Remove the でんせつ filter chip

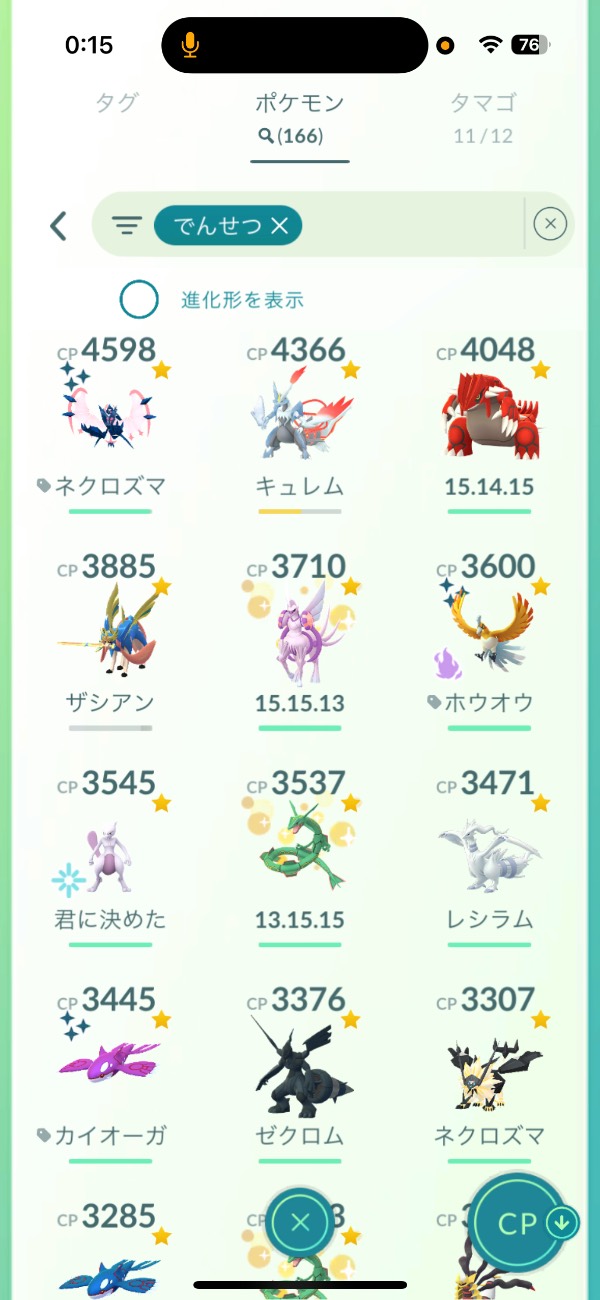(279, 227)
